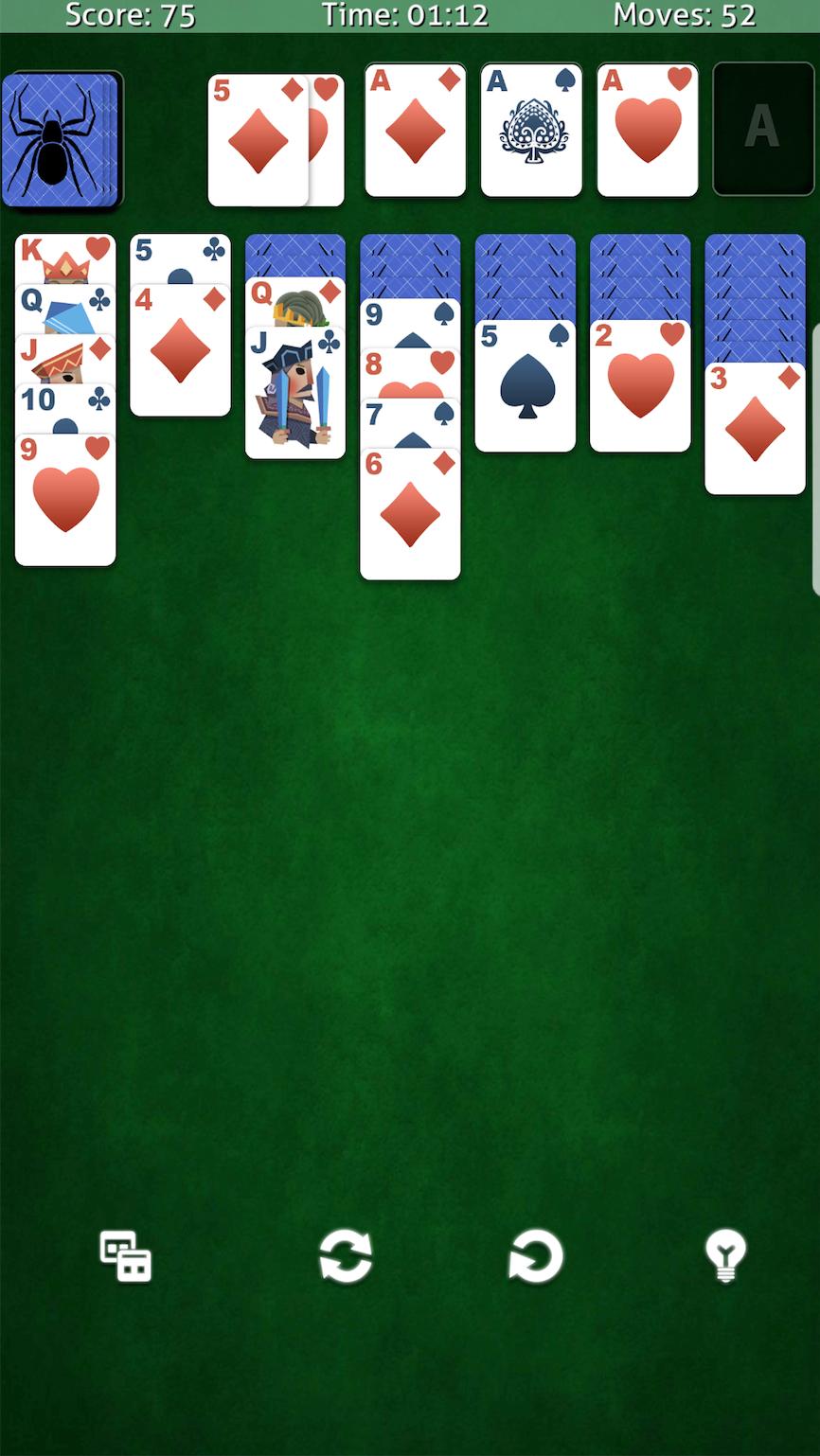
Task: Select the Ace of Spades foundation
Action: (531, 130)
